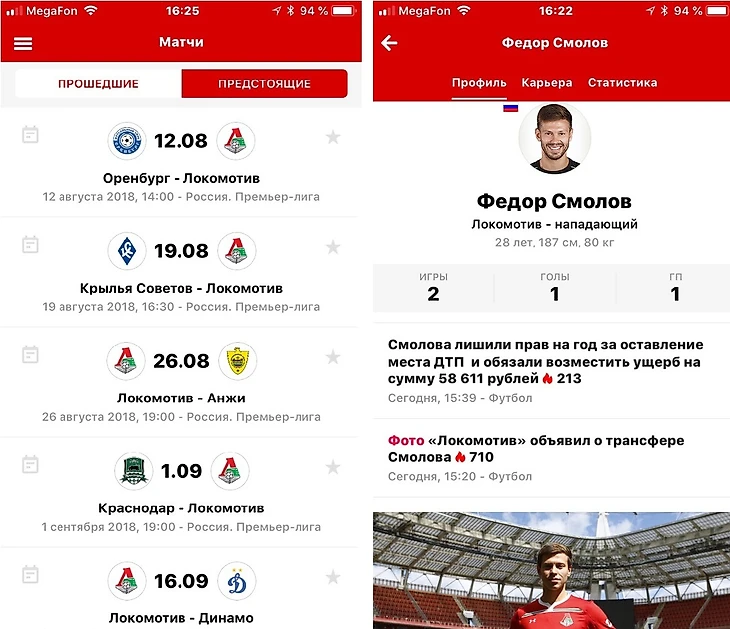The image size is (730, 629).
Task: Favorite the Оренбург - Локомотив match star
Action: (333, 137)
